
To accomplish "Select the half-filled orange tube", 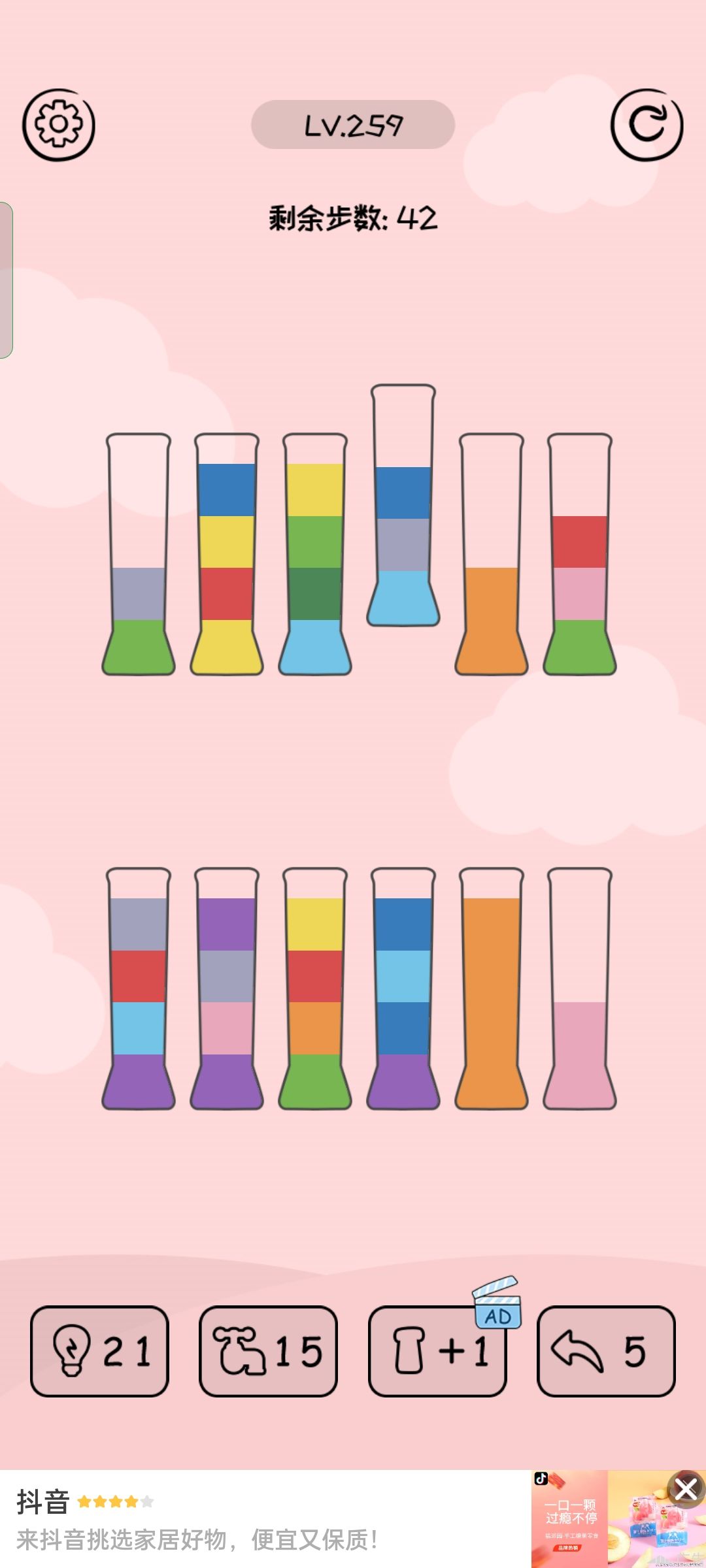I will 492,554.
